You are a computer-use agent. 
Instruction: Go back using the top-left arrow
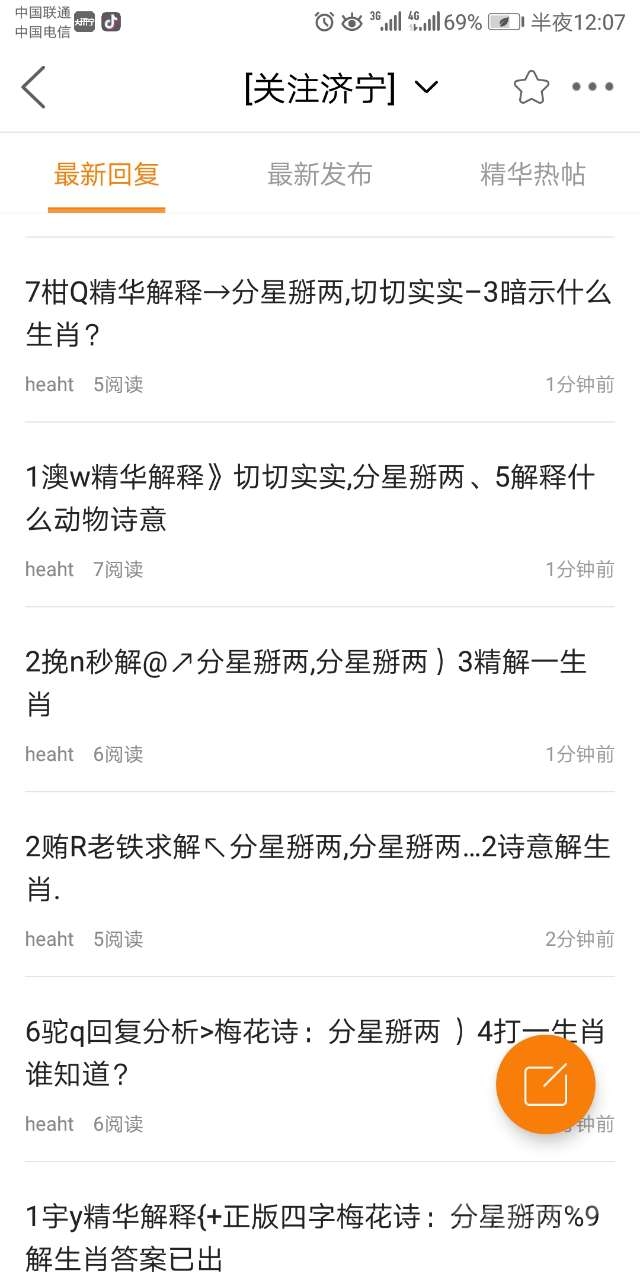coord(34,87)
